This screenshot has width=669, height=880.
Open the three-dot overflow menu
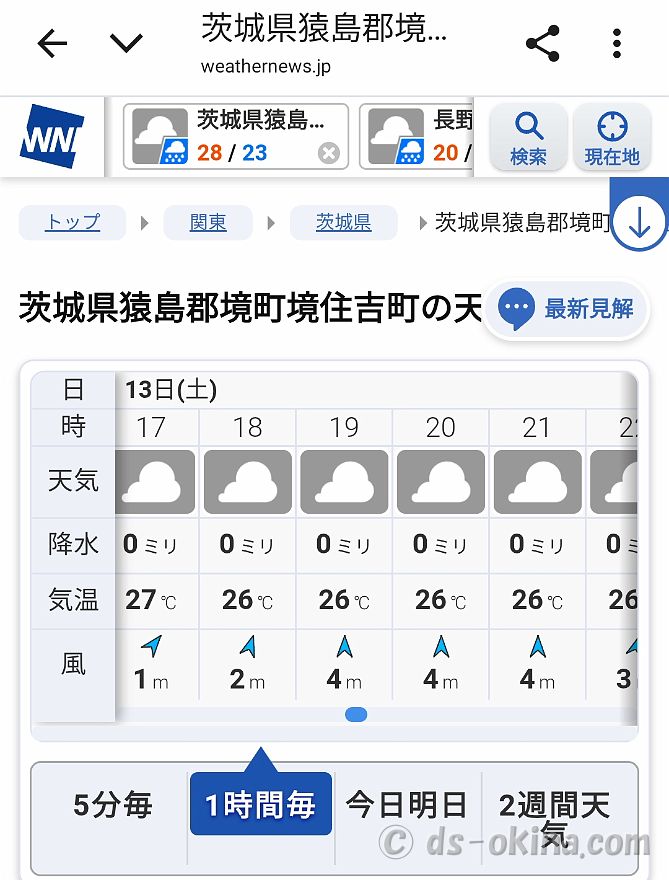pyautogui.click(x=617, y=43)
